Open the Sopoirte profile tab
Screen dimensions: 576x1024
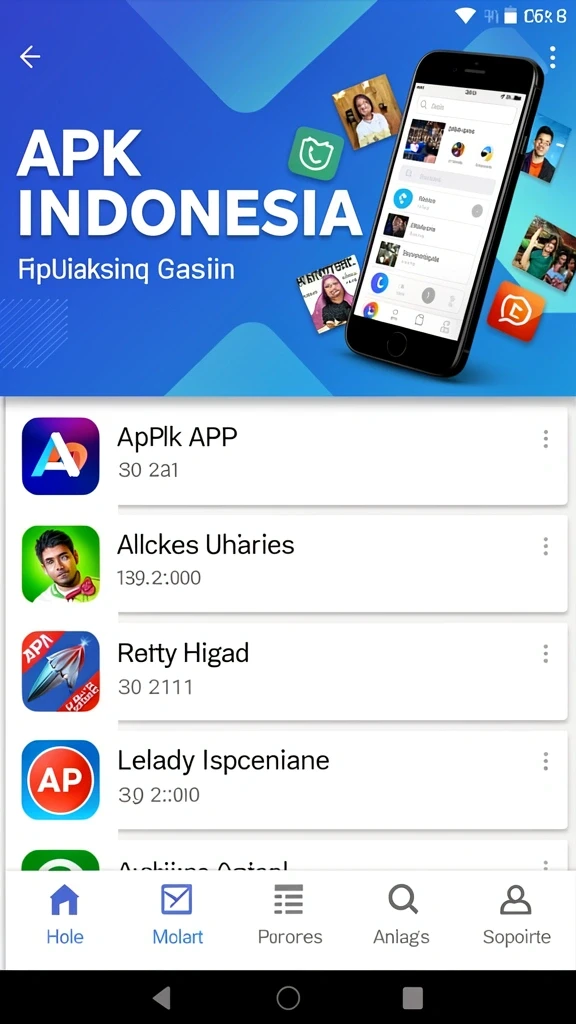(x=517, y=914)
